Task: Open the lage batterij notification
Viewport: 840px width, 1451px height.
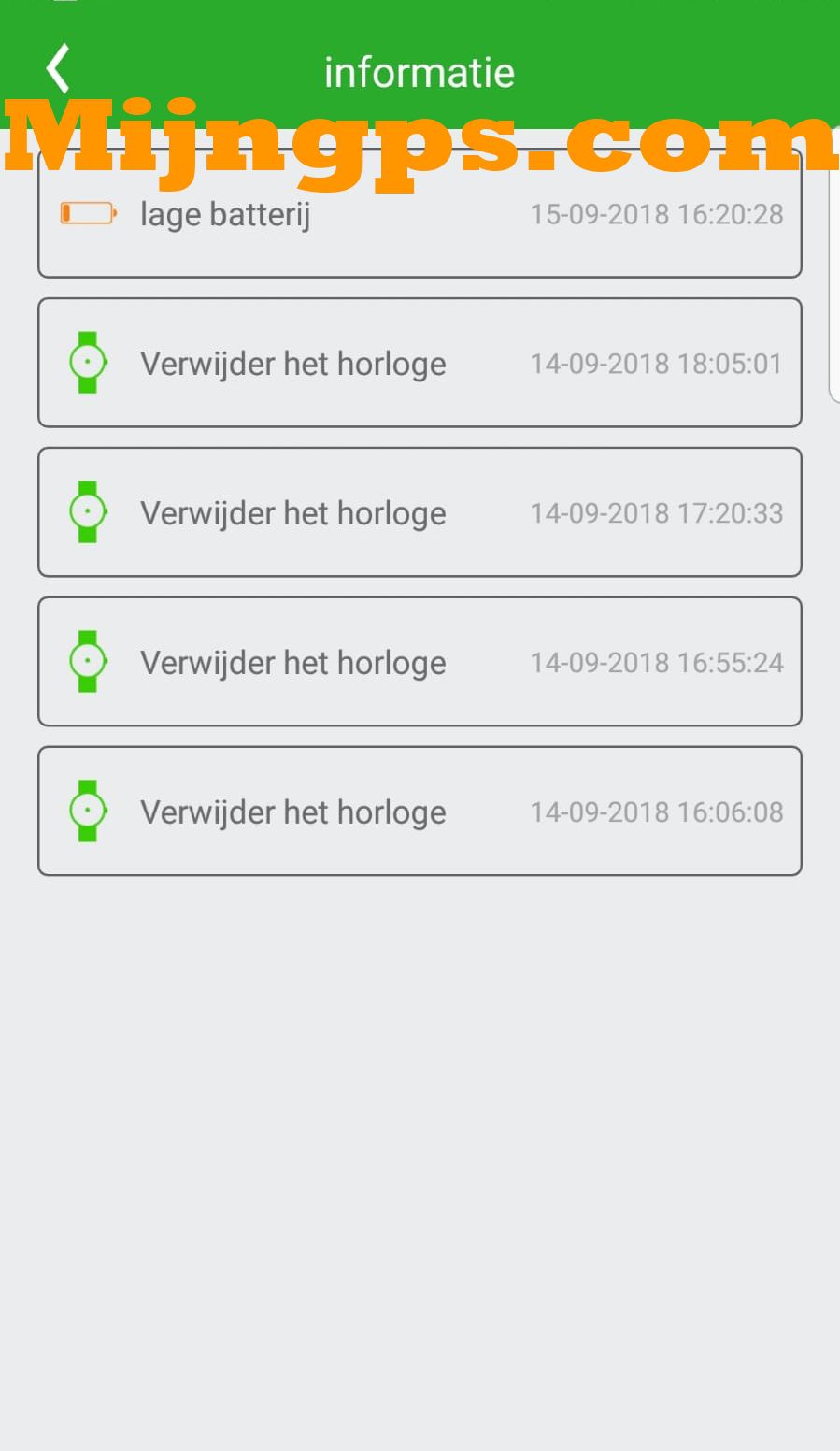Action: click(420, 214)
